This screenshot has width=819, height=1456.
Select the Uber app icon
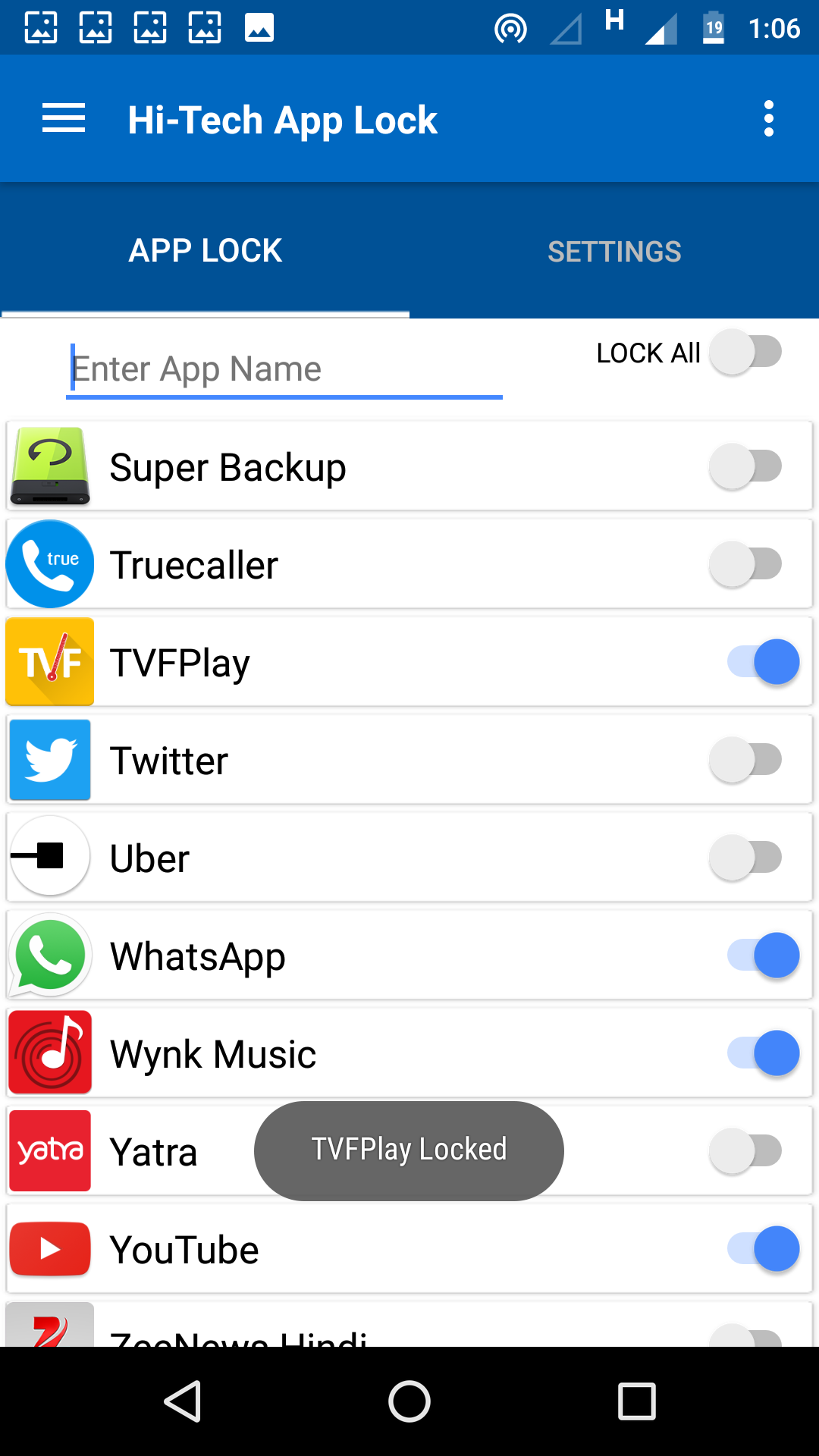[49, 857]
